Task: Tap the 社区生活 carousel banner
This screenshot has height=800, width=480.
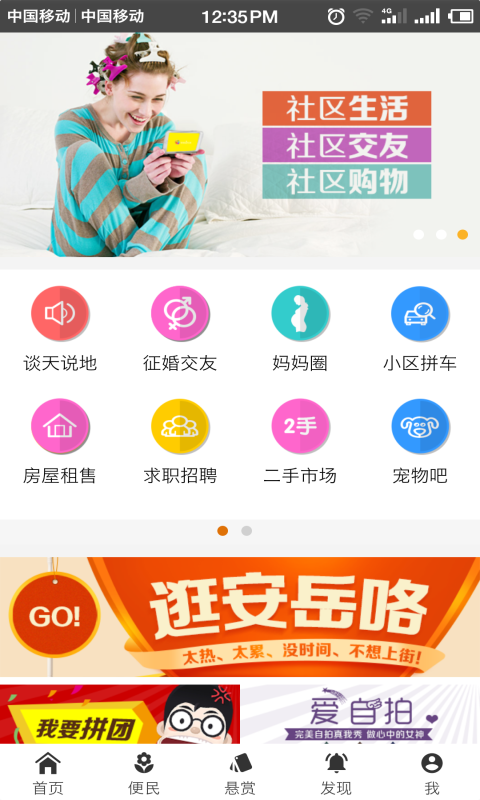Action: click(240, 145)
